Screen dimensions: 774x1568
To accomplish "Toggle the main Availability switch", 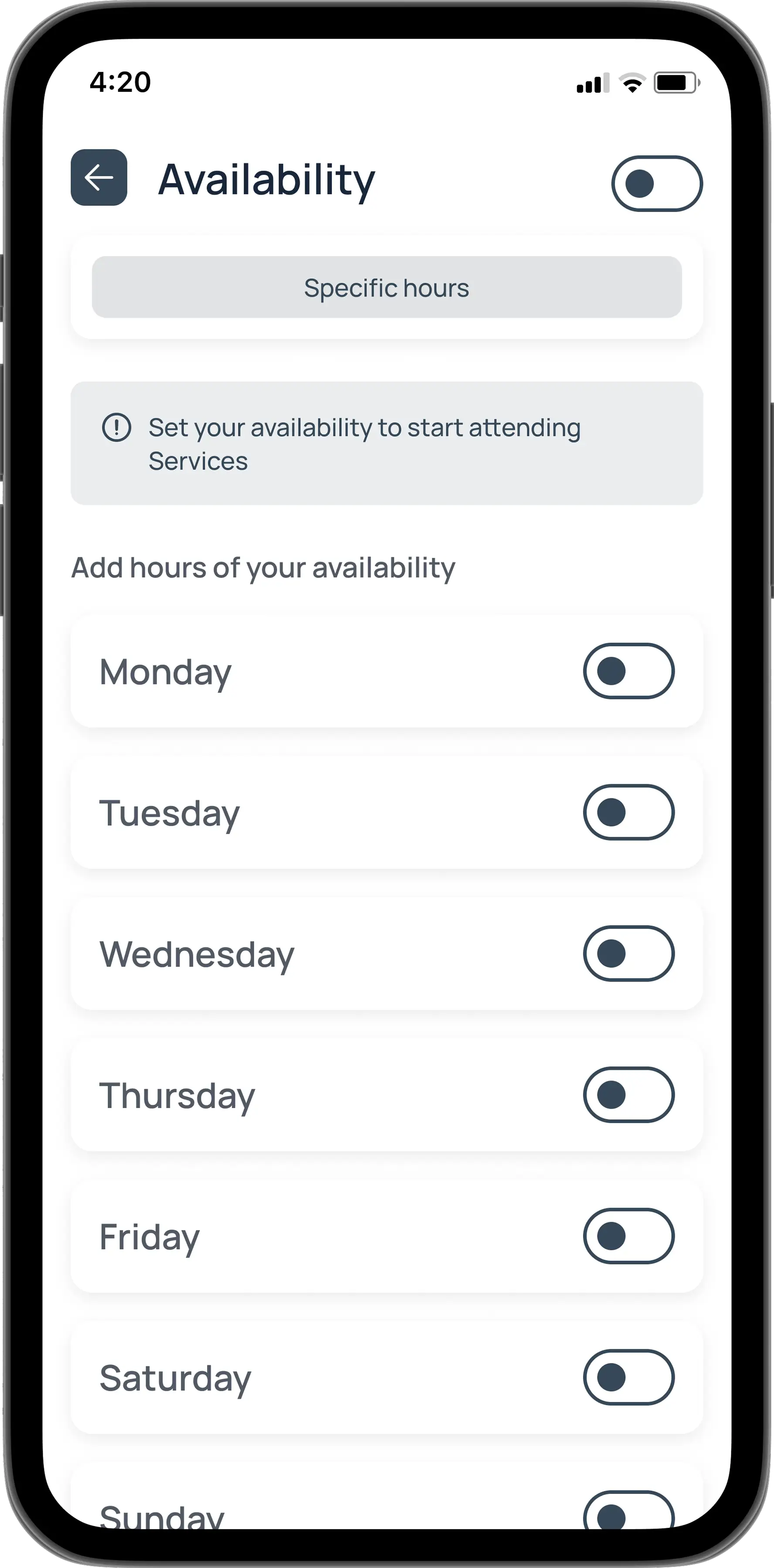I will (656, 184).
